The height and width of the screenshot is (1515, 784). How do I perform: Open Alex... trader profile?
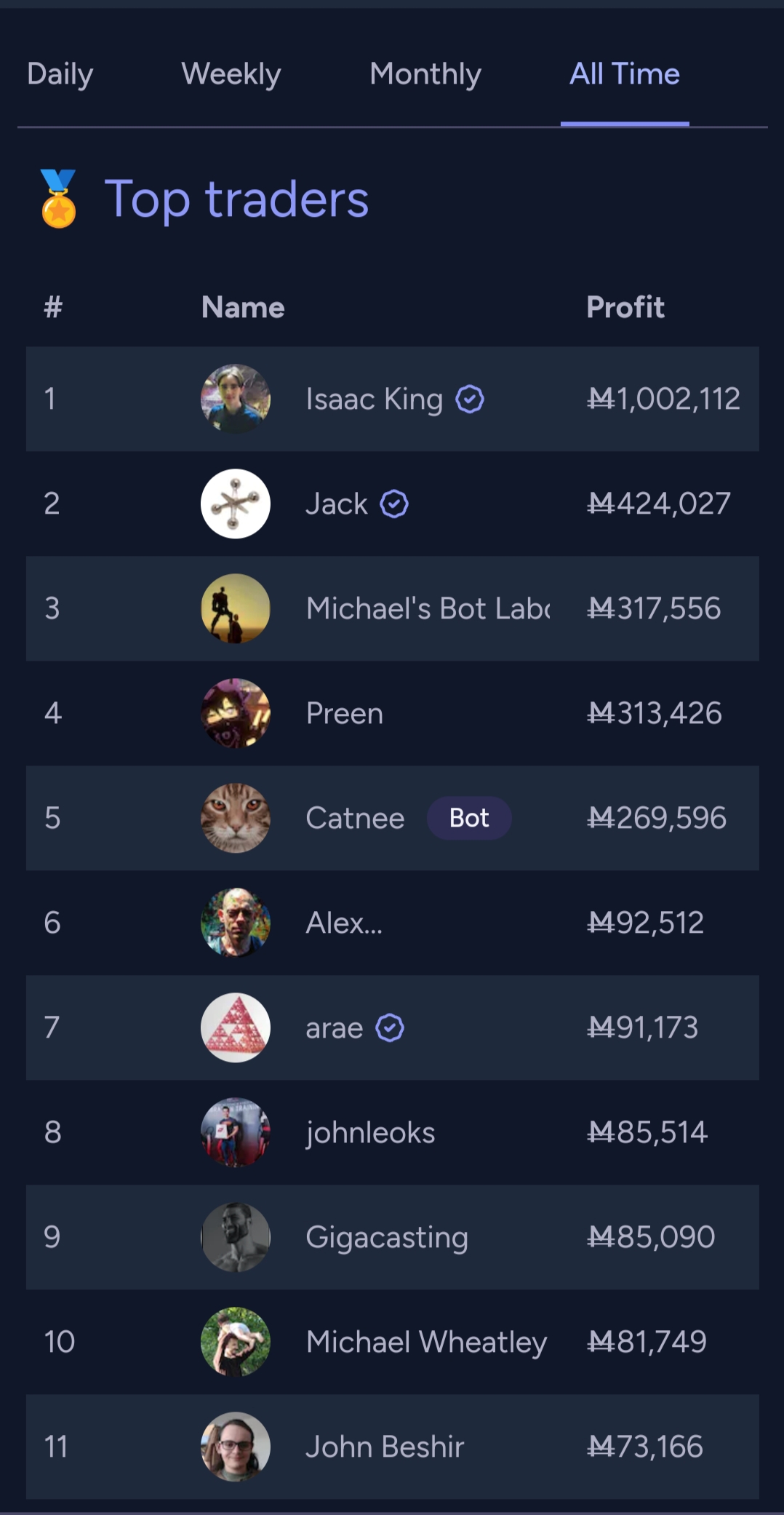pyautogui.click(x=393, y=923)
